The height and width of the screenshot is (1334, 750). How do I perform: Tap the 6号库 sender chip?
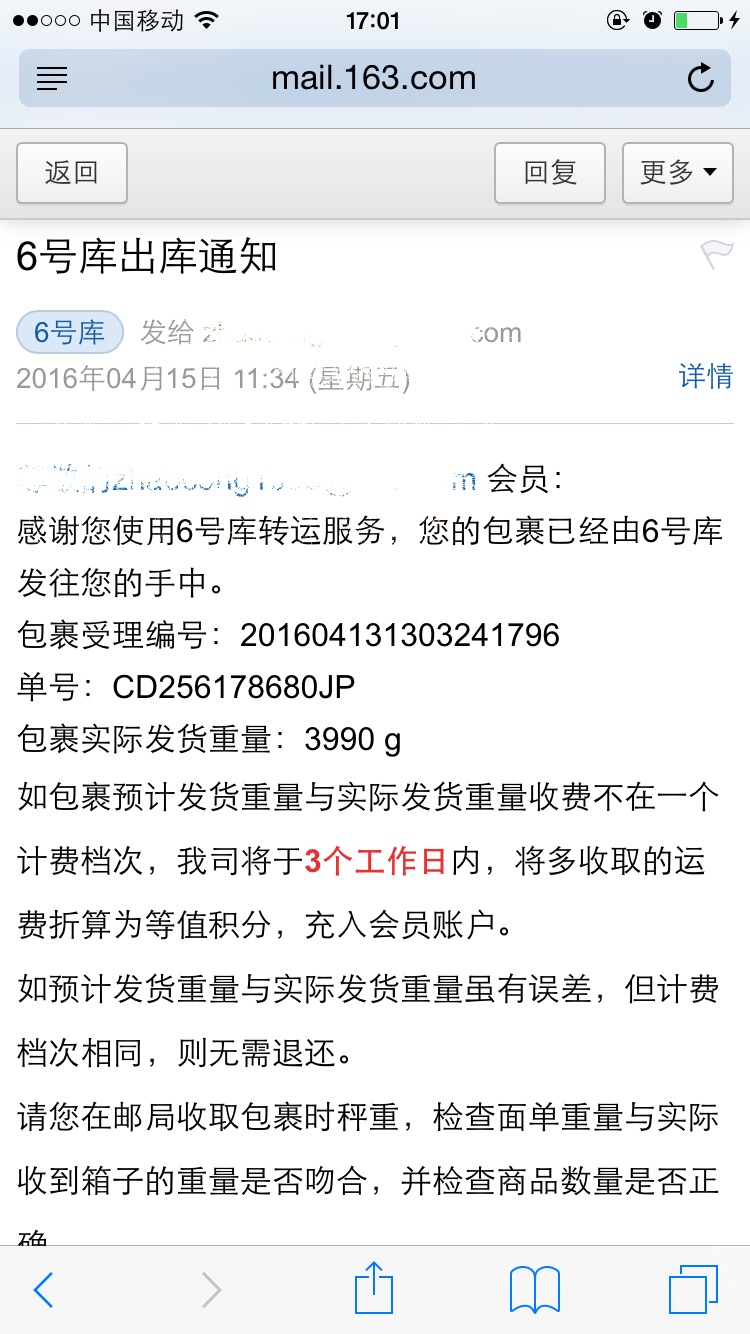[70, 333]
